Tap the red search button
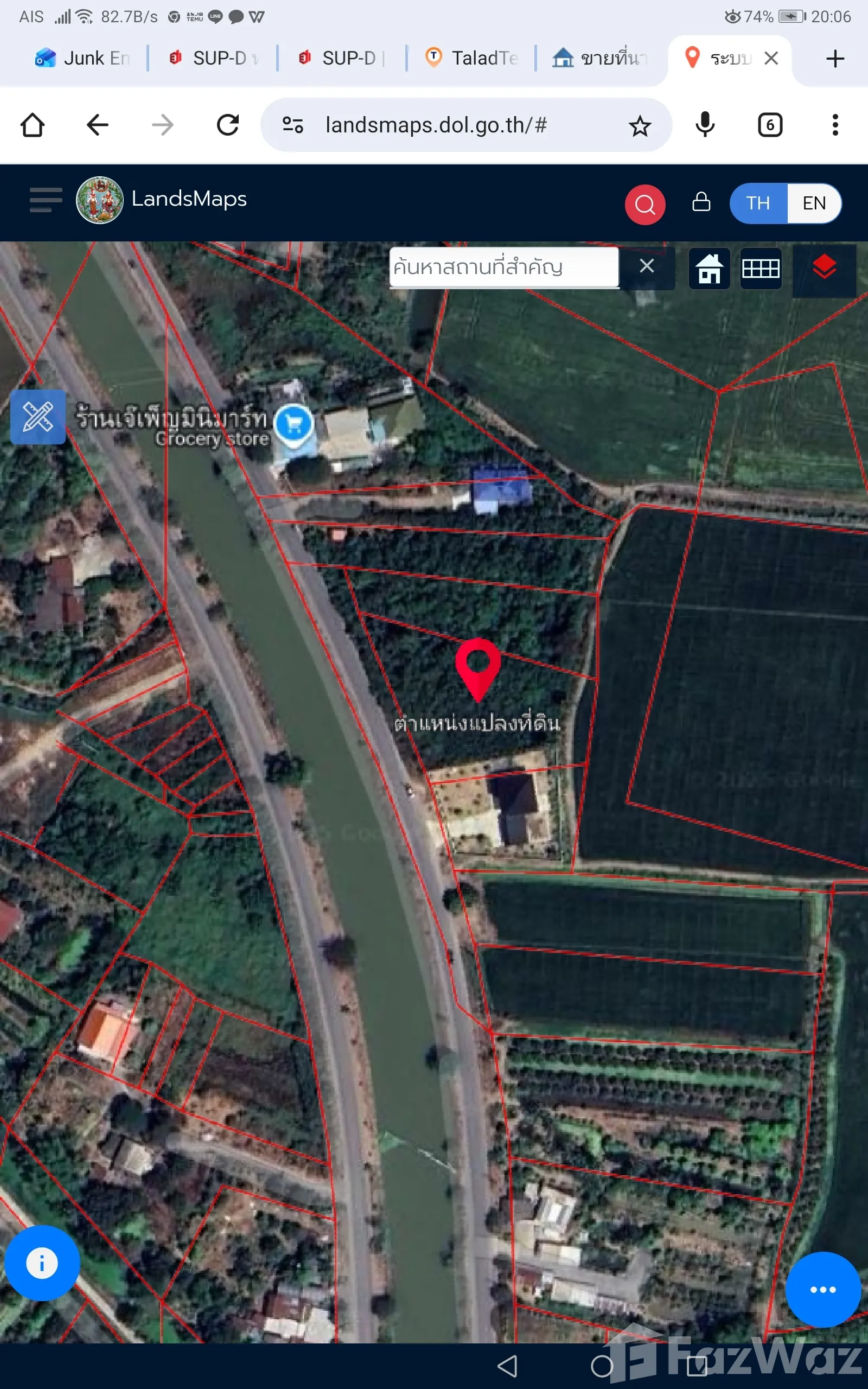868x1389 pixels. click(x=644, y=205)
